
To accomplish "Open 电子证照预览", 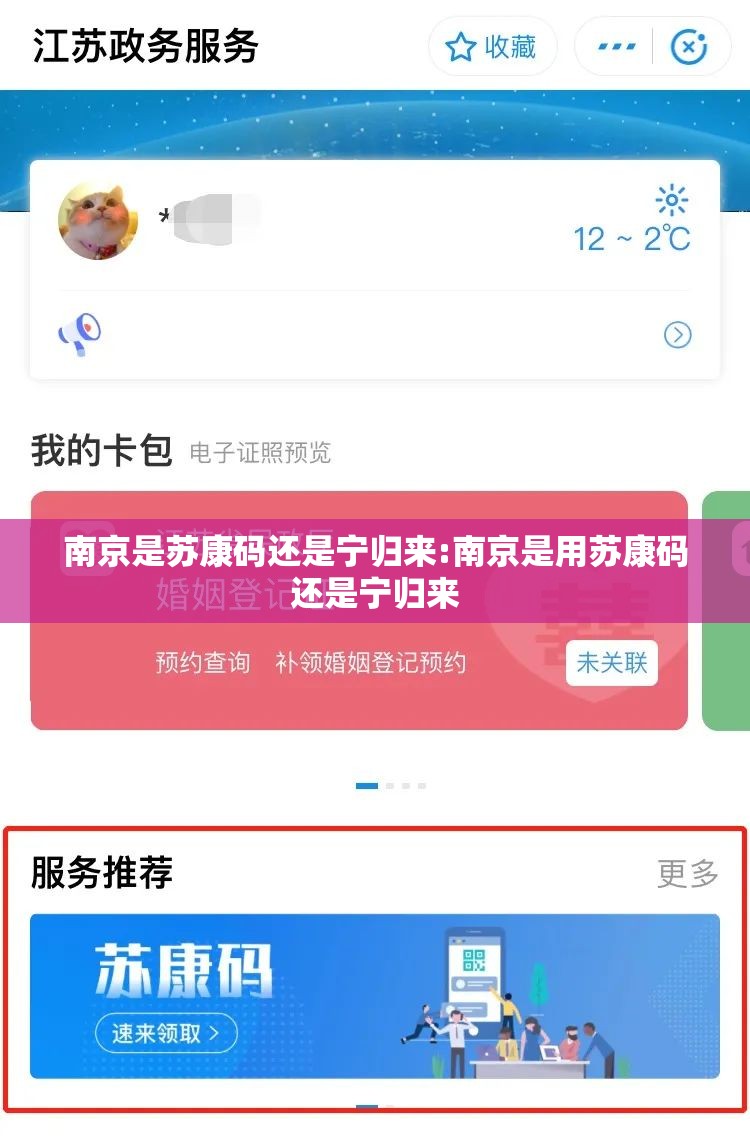I will tap(260, 453).
